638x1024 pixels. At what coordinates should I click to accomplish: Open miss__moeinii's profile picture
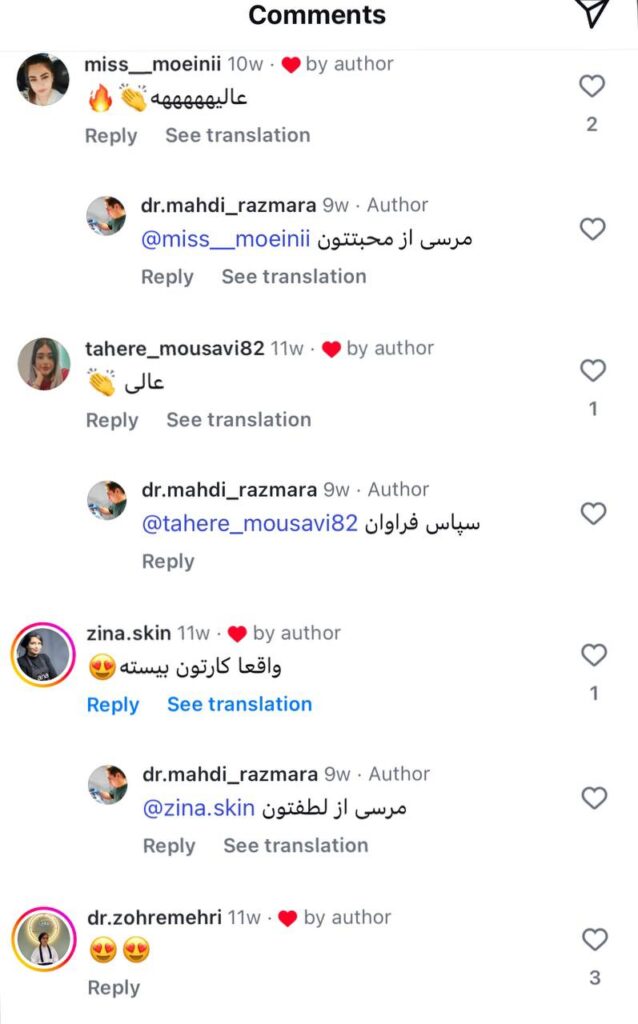coord(42,79)
